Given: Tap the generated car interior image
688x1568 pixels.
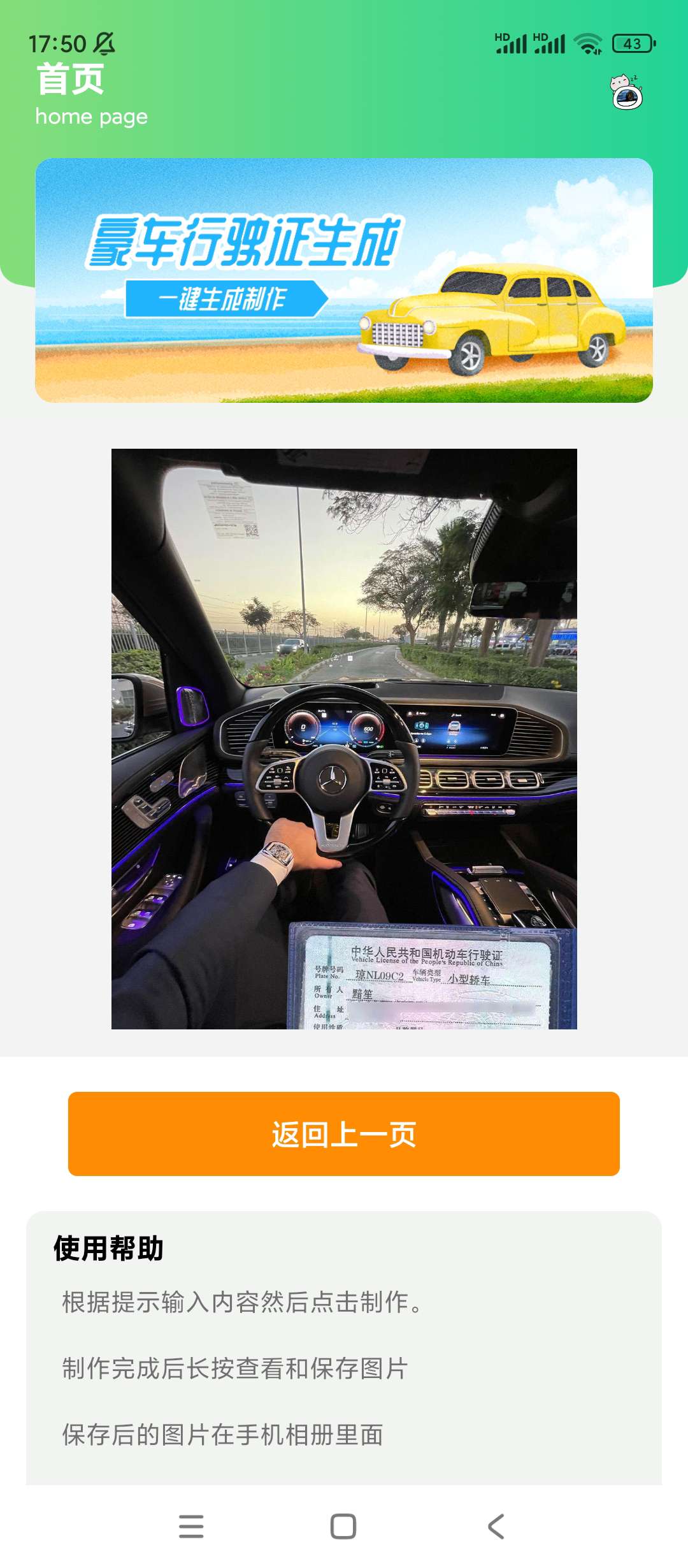Looking at the screenshot, I should point(344,738).
